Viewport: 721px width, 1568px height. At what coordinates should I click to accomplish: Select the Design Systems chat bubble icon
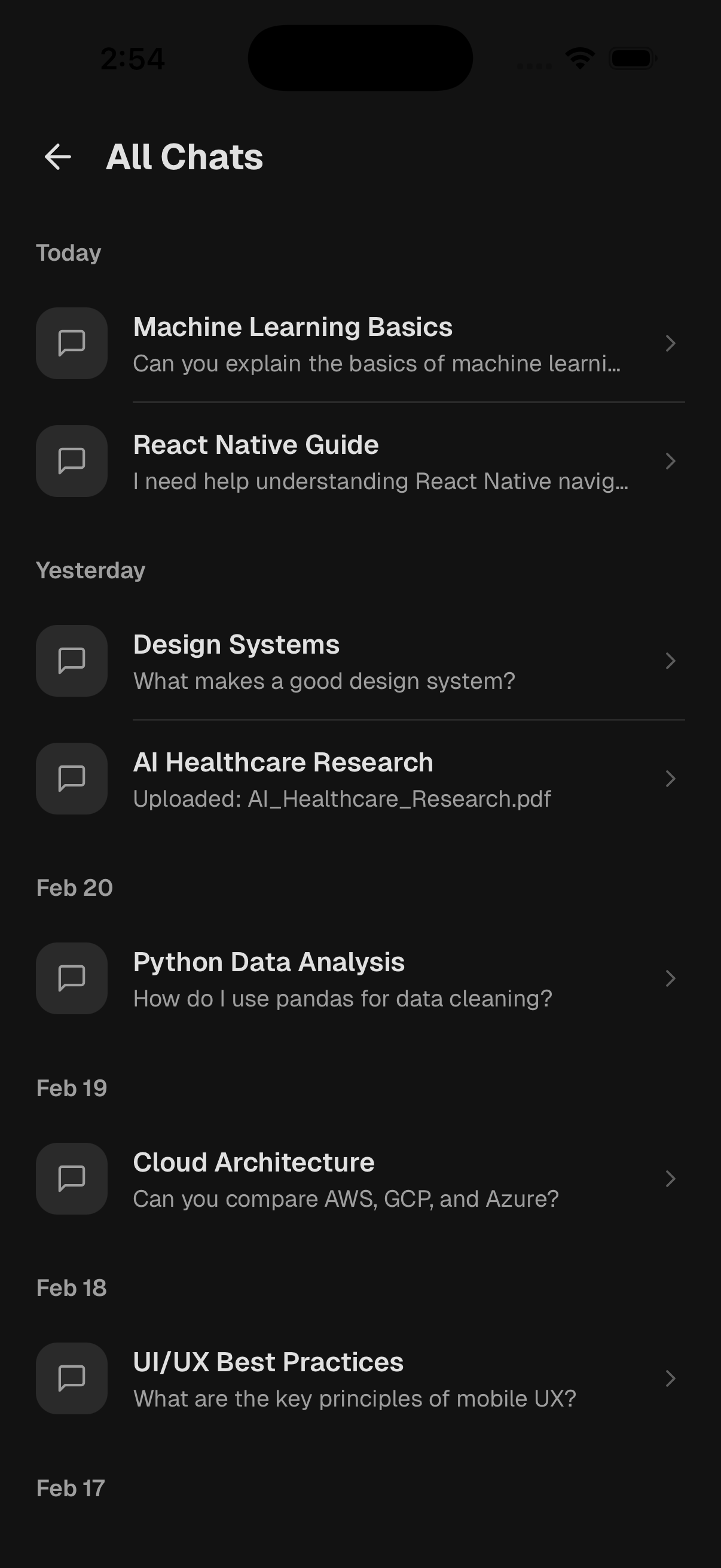point(71,661)
